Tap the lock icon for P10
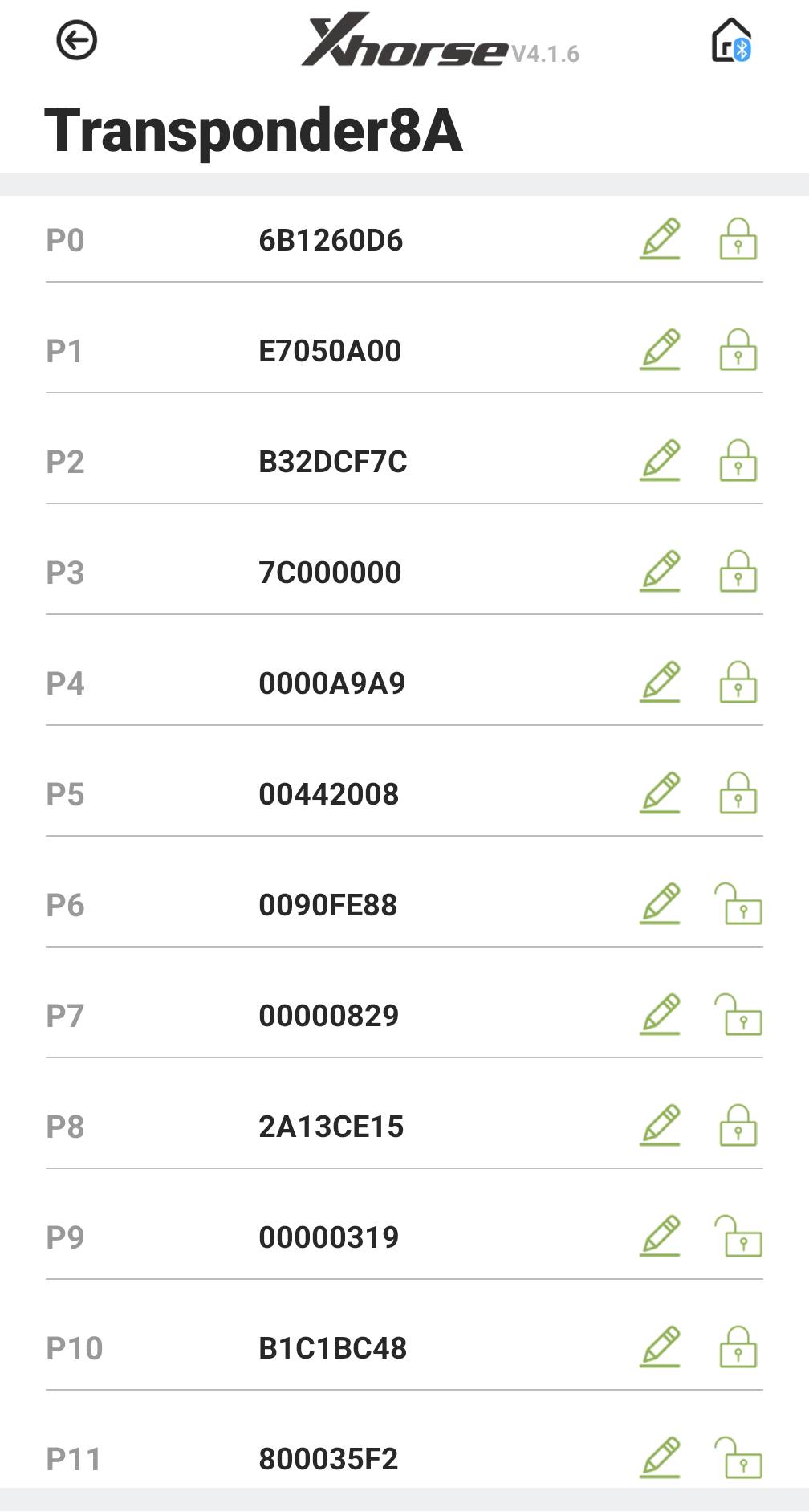 [738, 1347]
